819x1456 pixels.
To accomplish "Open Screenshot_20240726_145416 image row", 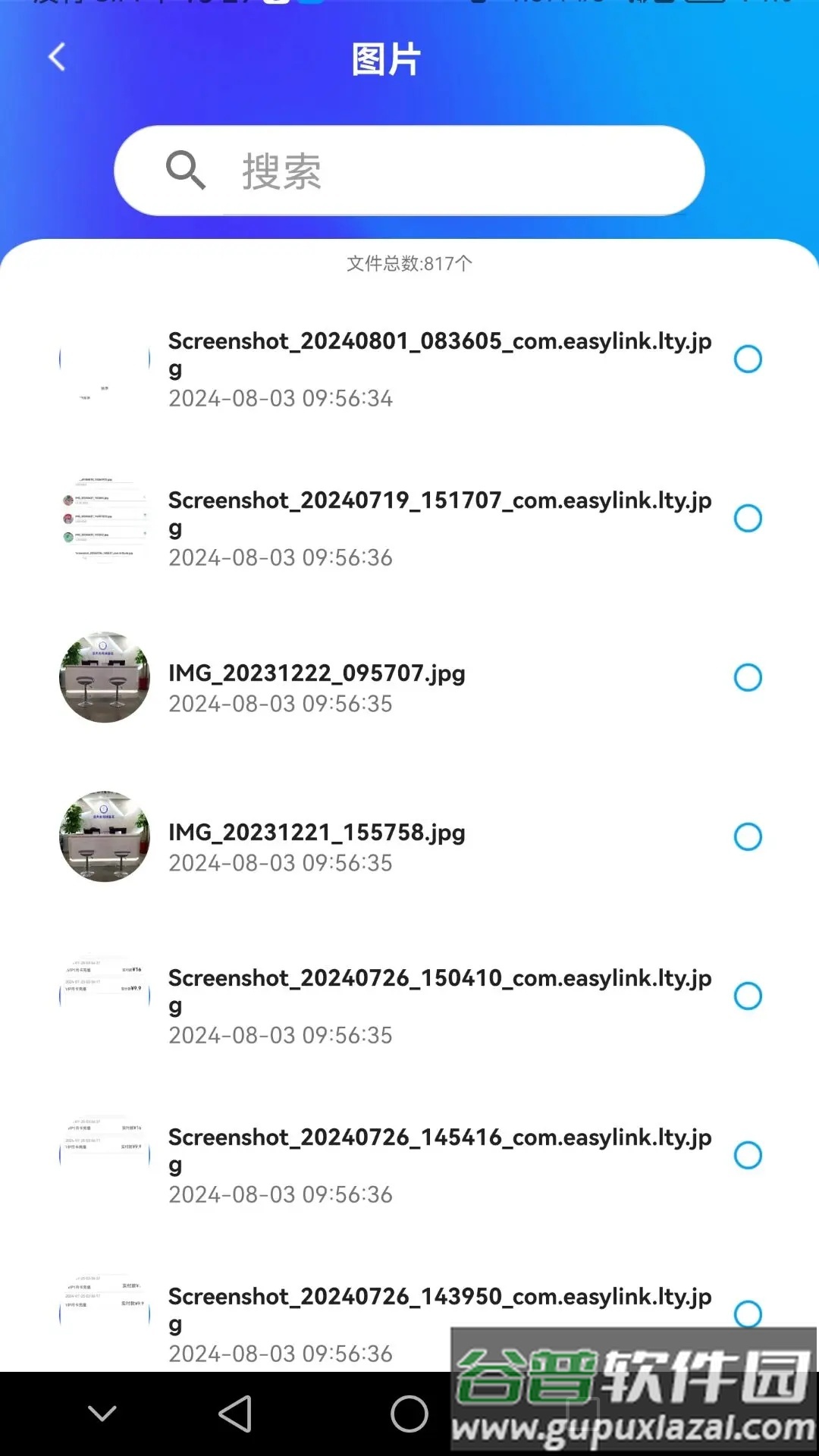I will point(379,1164).
